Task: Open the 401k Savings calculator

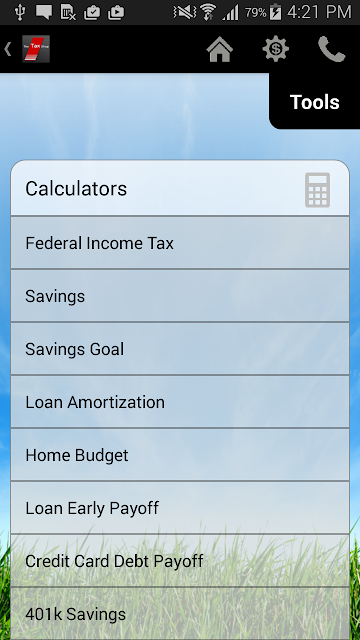Action: pos(180,614)
